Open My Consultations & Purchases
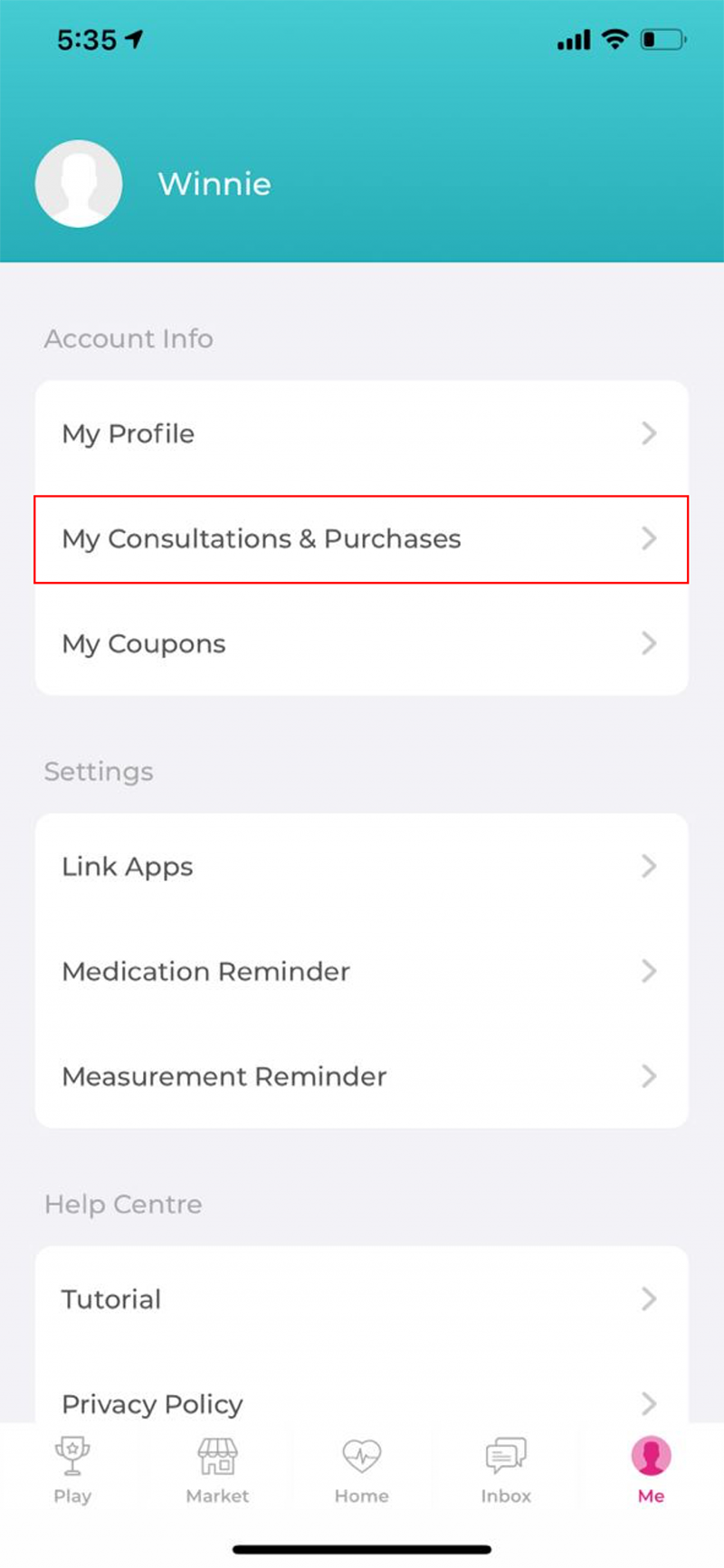 click(361, 538)
